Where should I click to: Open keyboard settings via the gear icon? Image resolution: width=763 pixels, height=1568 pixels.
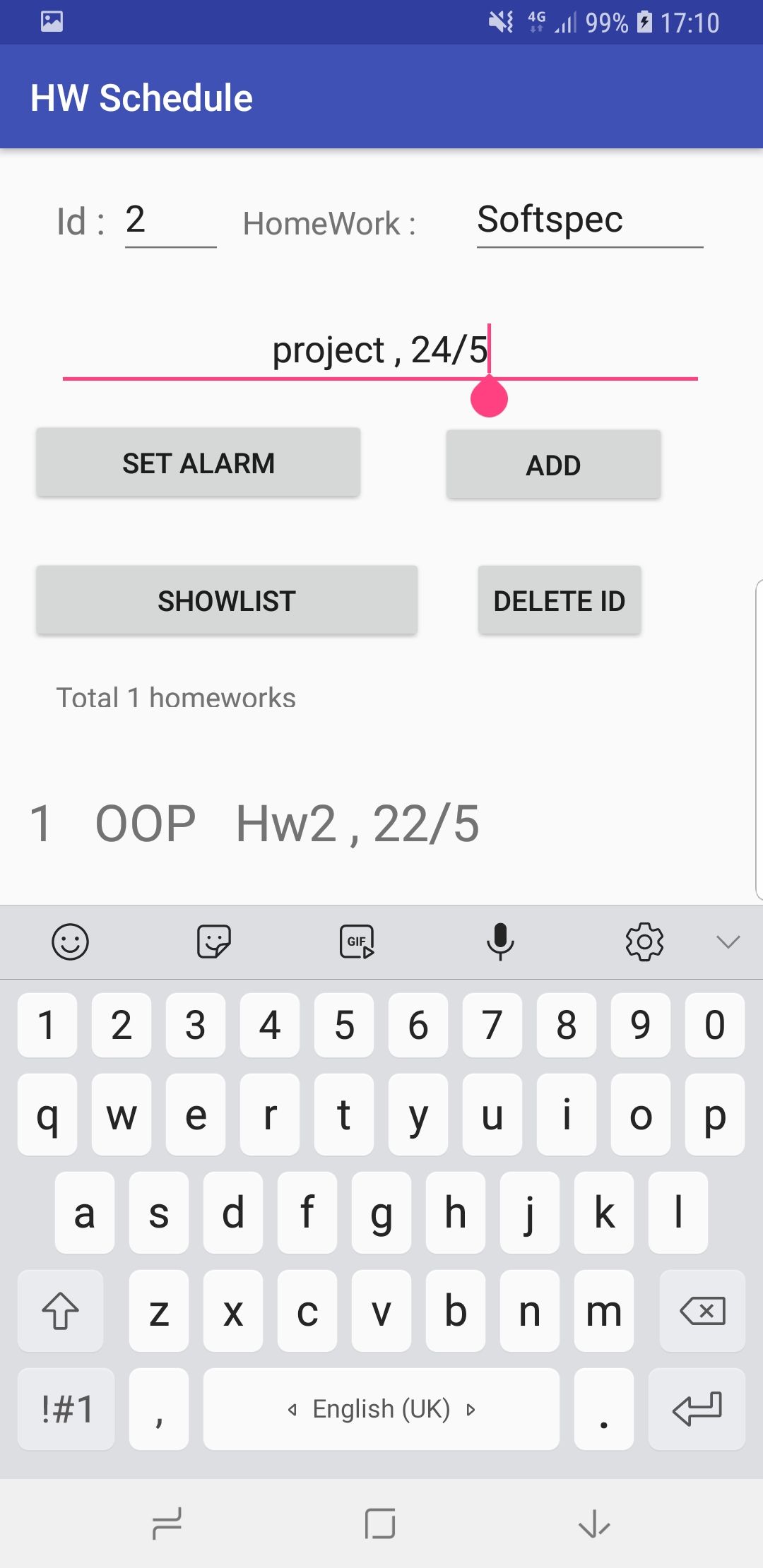tap(644, 942)
